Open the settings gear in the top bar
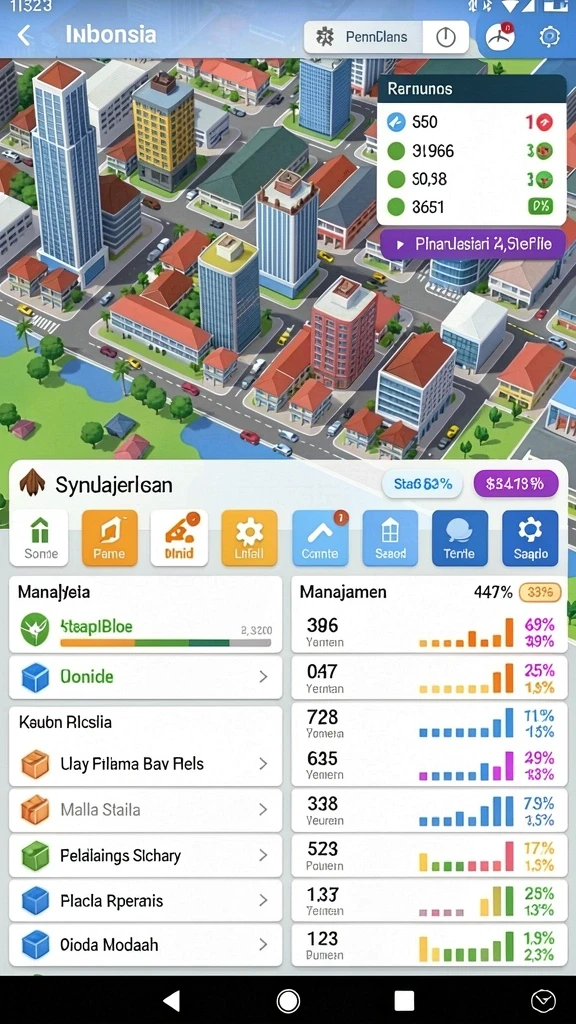Image resolution: width=576 pixels, height=1024 pixels. tap(549, 37)
